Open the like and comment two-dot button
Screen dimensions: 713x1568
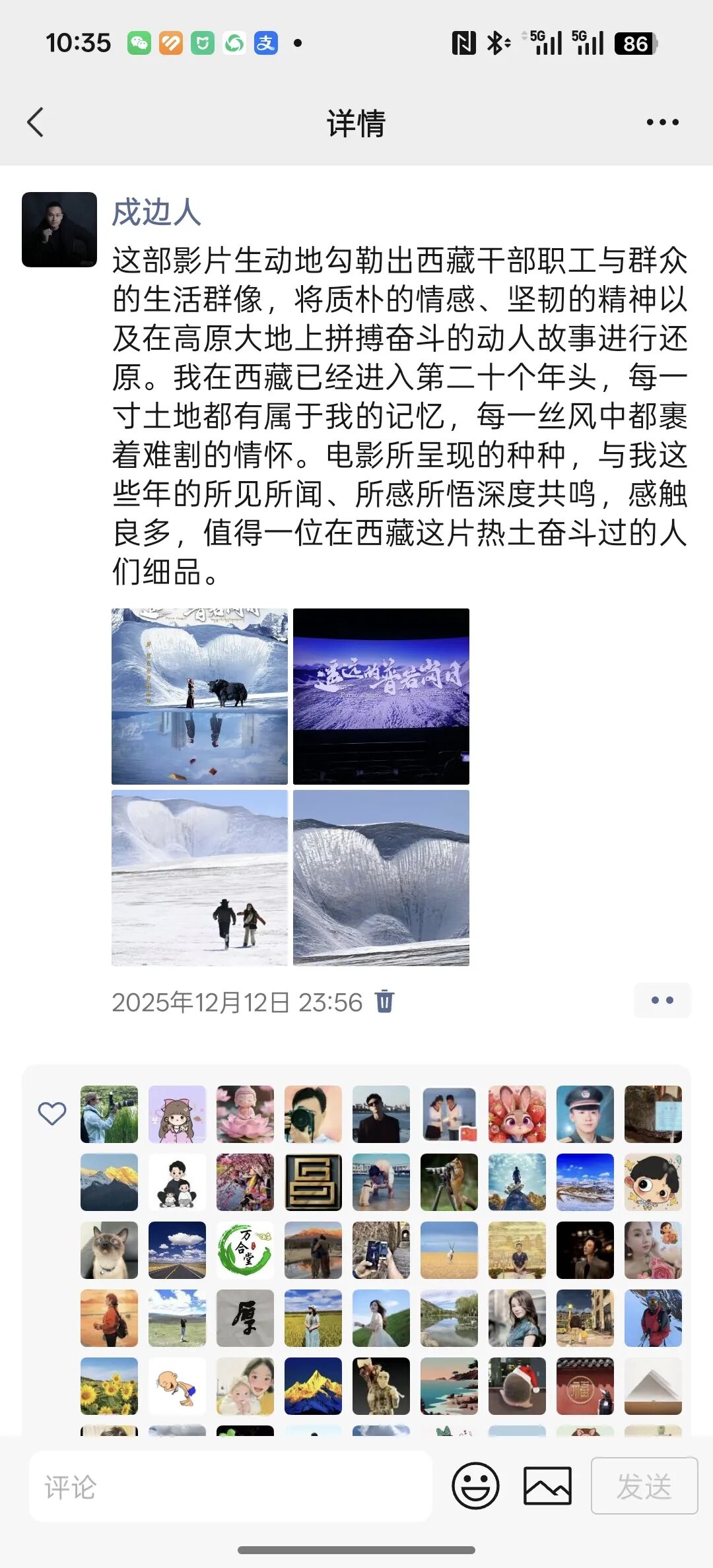tap(662, 1000)
